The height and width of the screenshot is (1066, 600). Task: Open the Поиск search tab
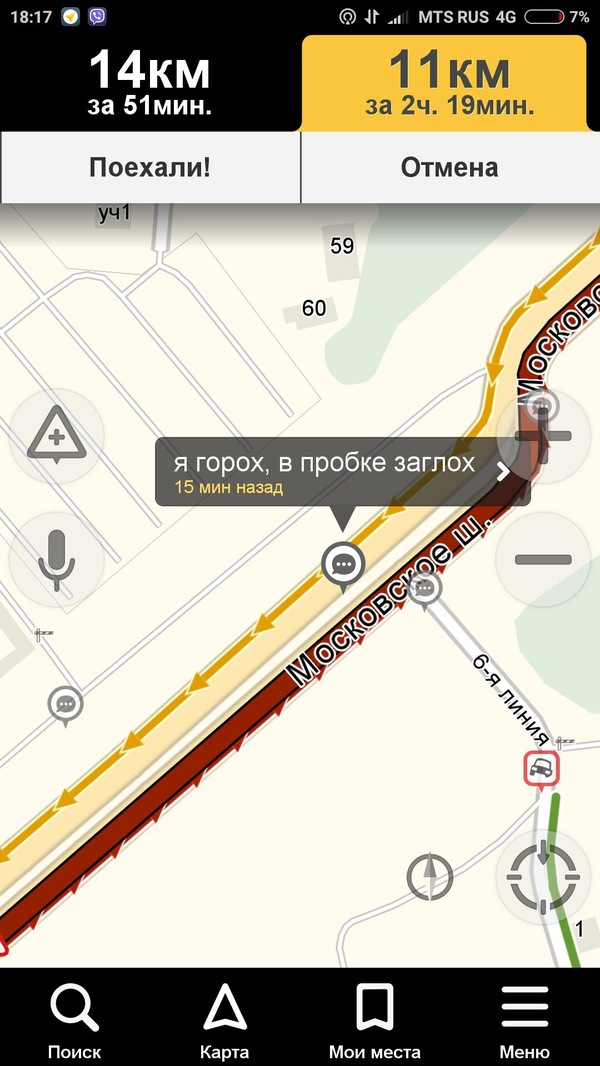(75, 1018)
